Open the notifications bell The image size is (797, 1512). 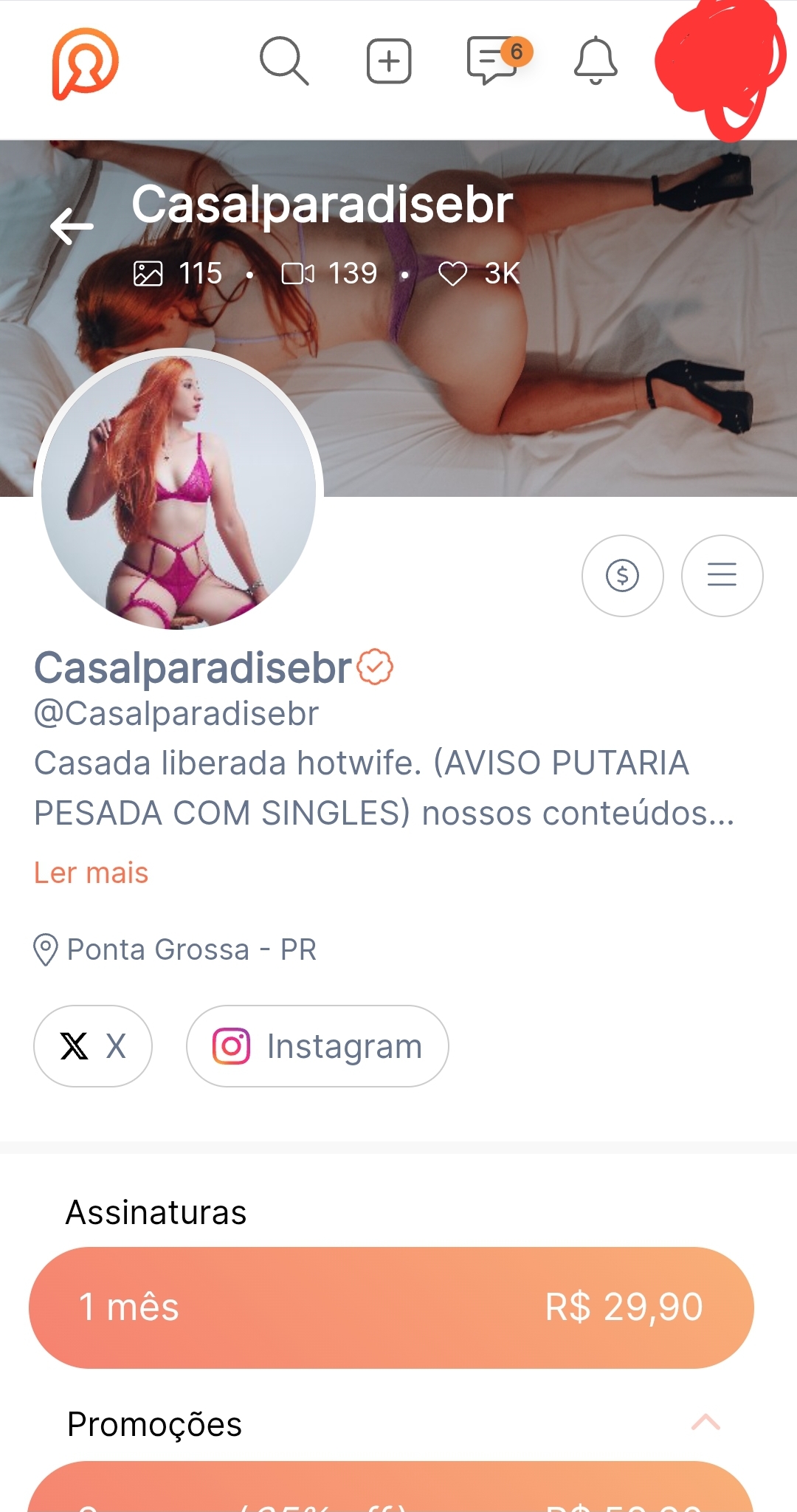pyautogui.click(x=596, y=61)
